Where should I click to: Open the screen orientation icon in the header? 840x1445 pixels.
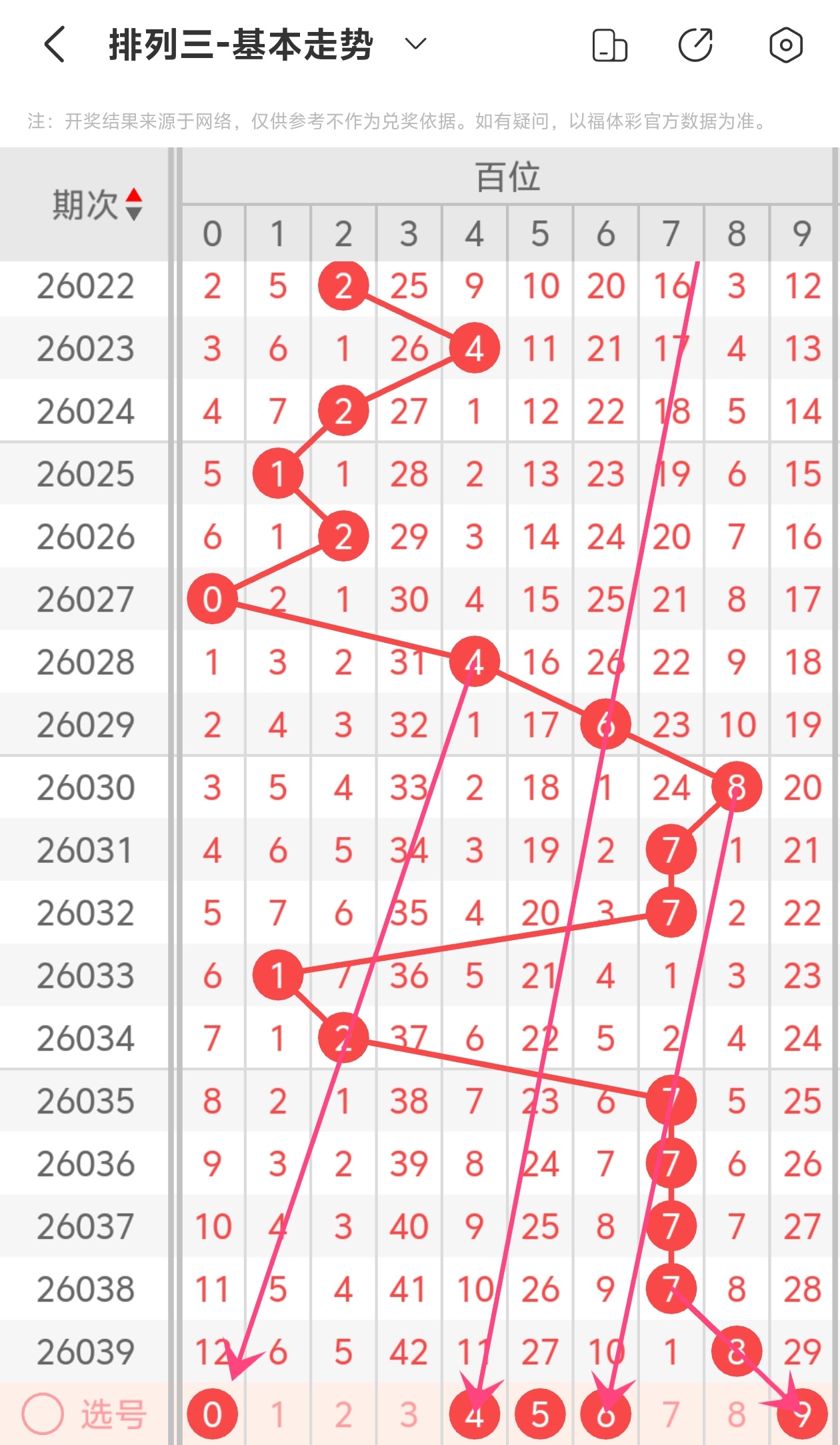coord(609,45)
